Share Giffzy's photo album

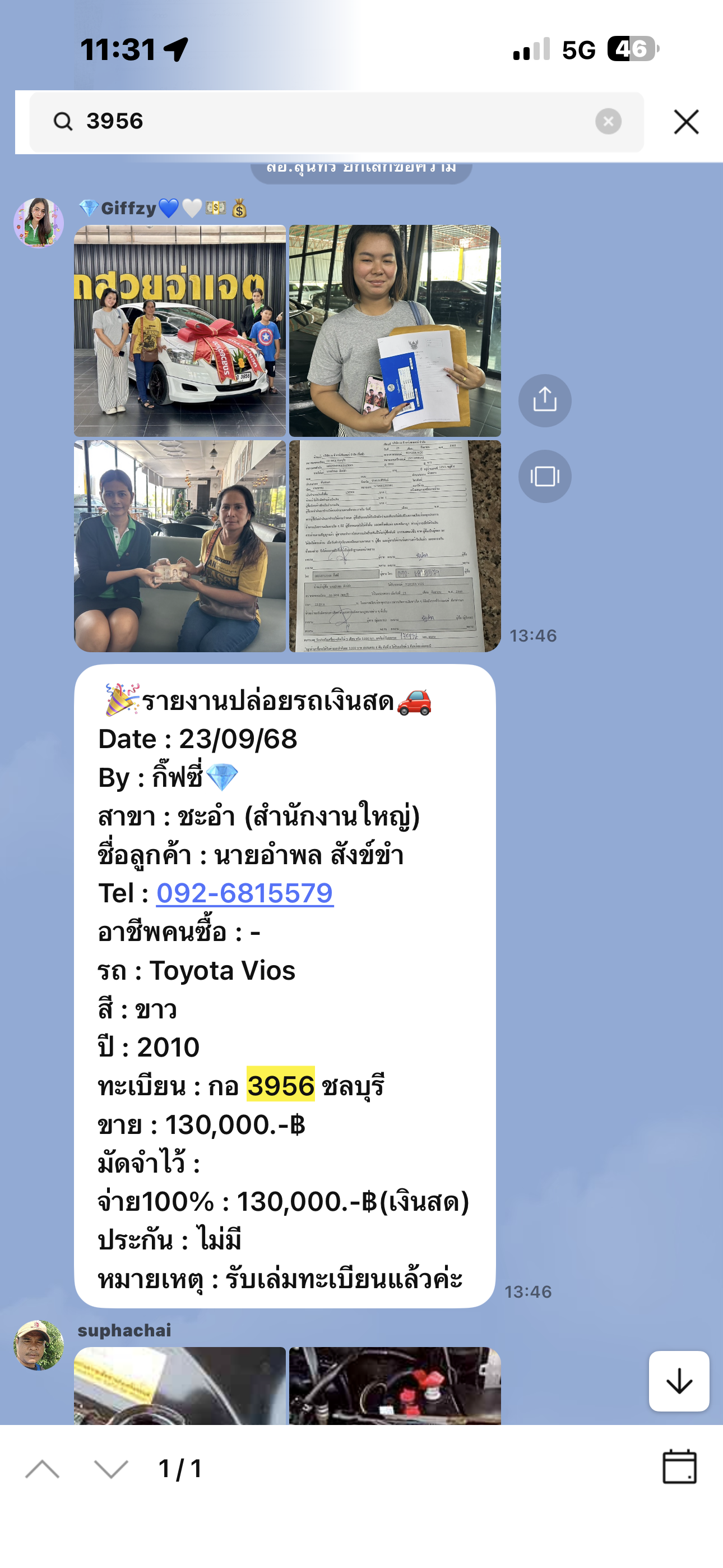(x=545, y=400)
